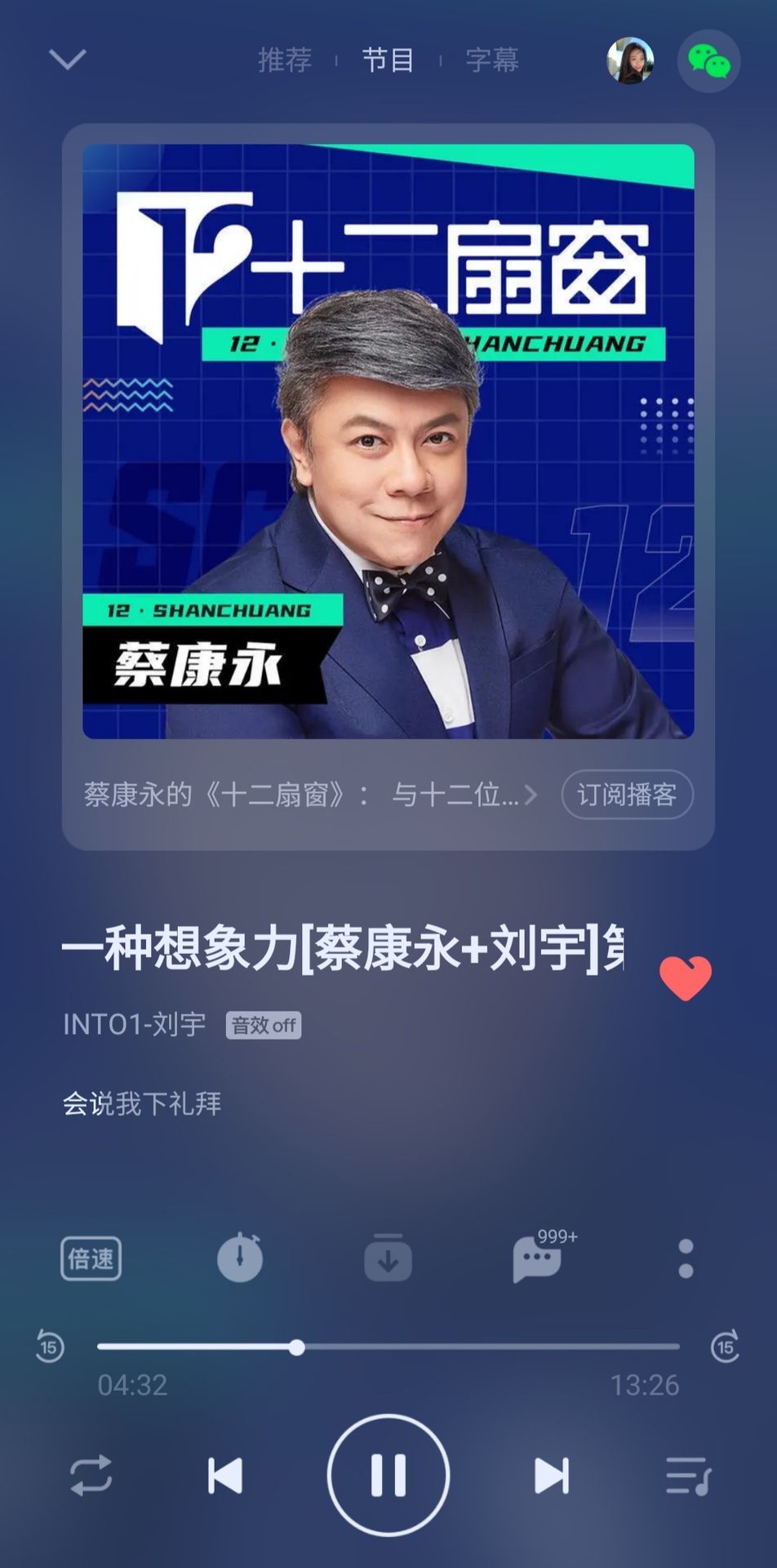
Task: Open the playlist queue
Action: coord(687,1476)
